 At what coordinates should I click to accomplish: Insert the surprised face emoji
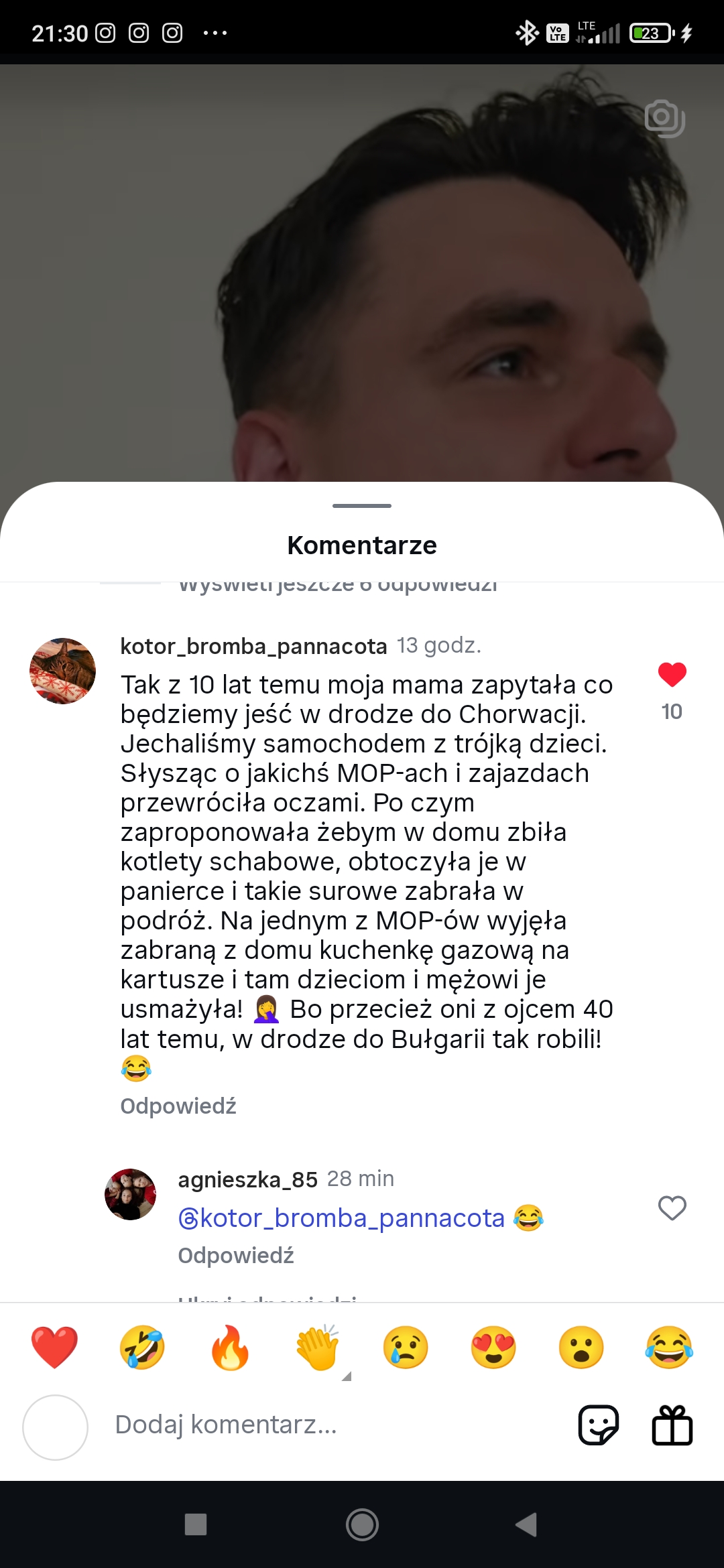coord(581,1348)
